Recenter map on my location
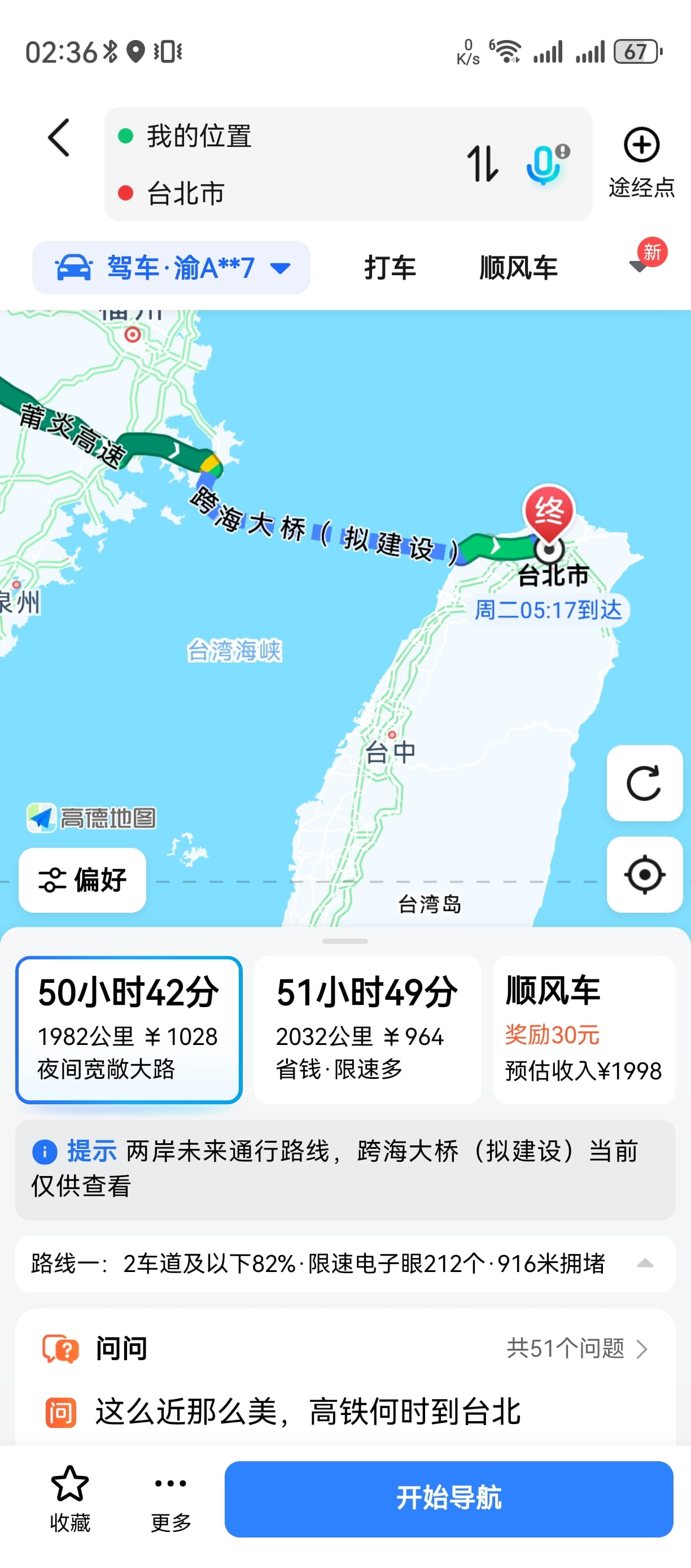The width and height of the screenshot is (691, 1568). [x=644, y=875]
